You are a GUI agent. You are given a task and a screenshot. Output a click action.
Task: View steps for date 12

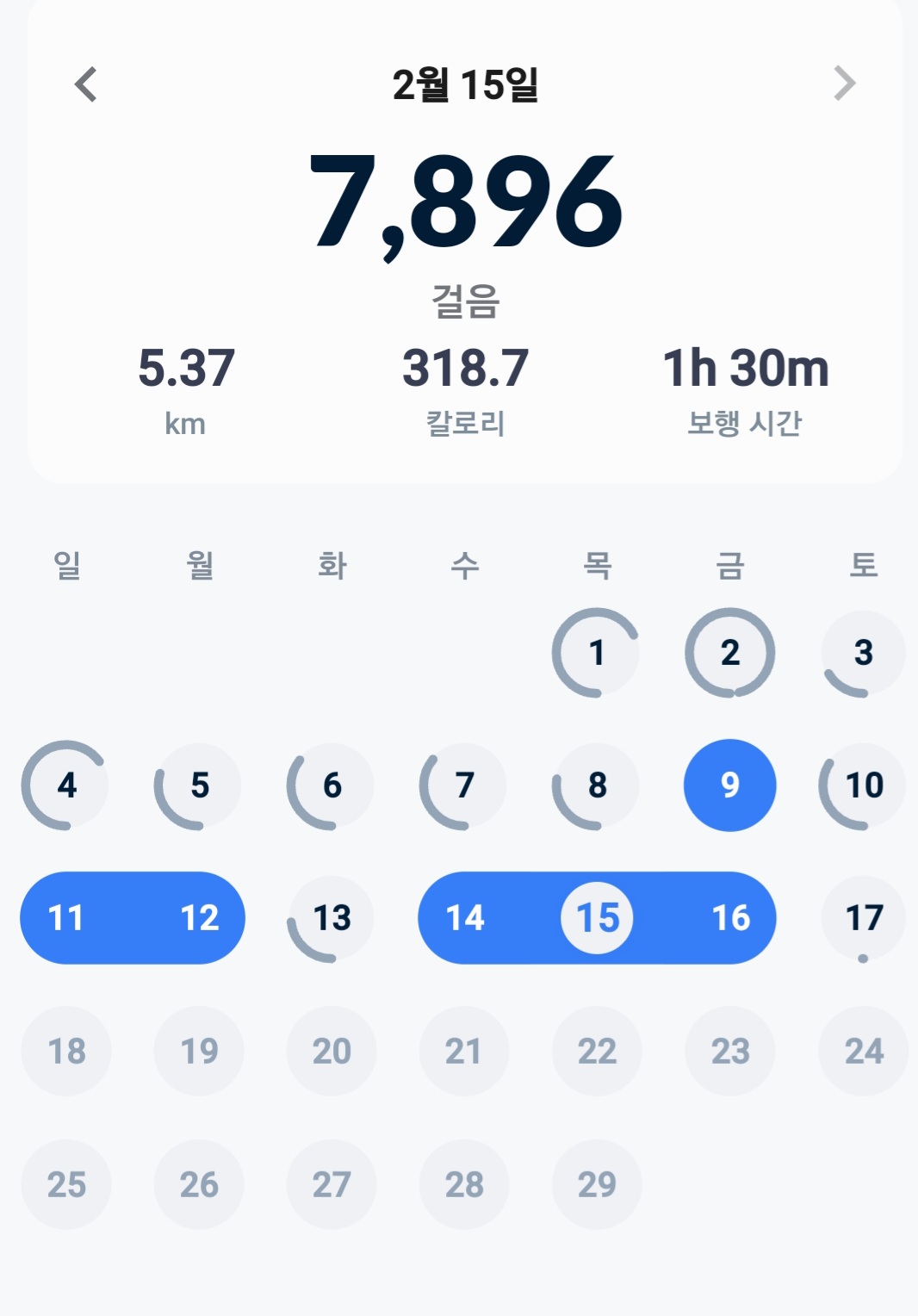click(199, 918)
